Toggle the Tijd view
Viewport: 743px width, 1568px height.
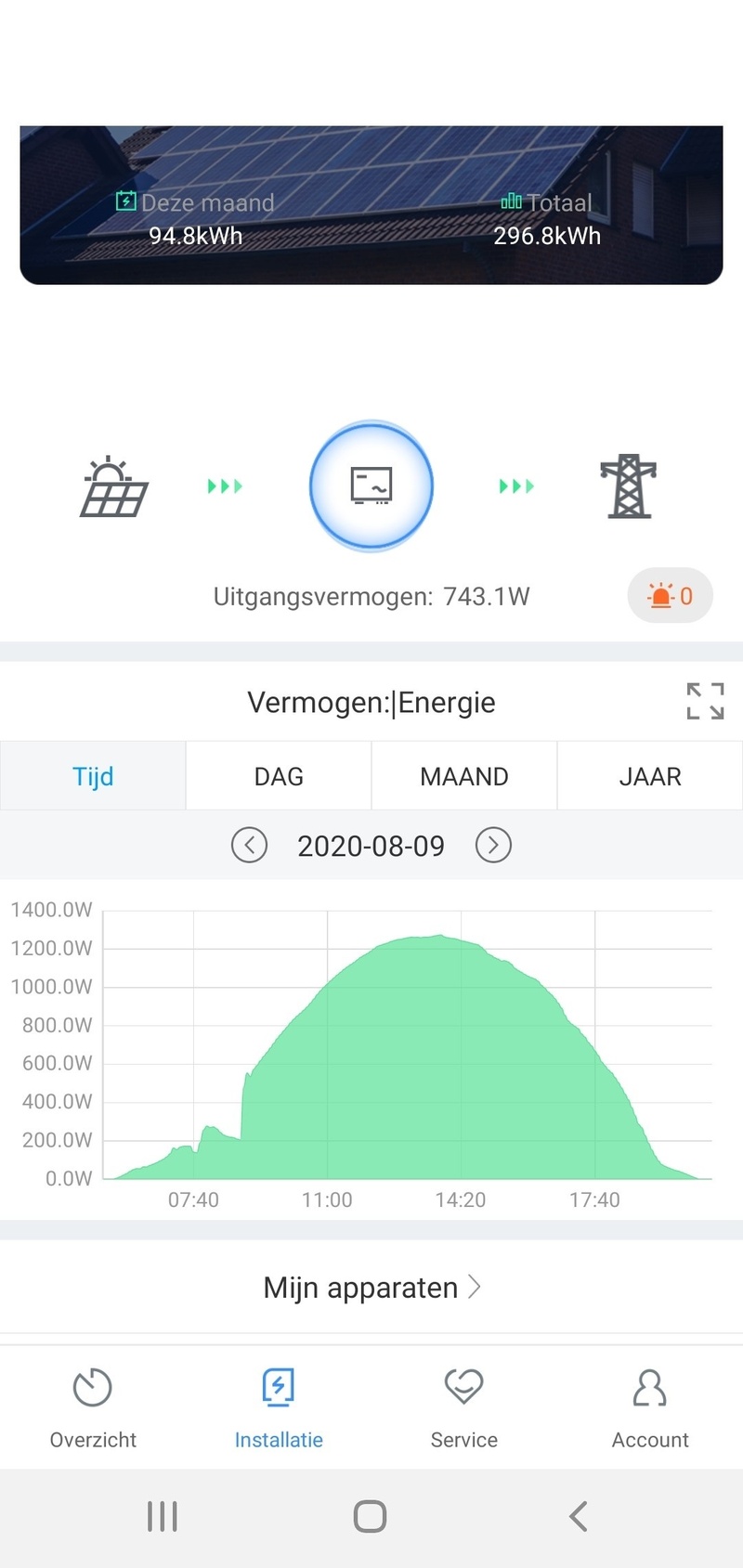pos(92,775)
